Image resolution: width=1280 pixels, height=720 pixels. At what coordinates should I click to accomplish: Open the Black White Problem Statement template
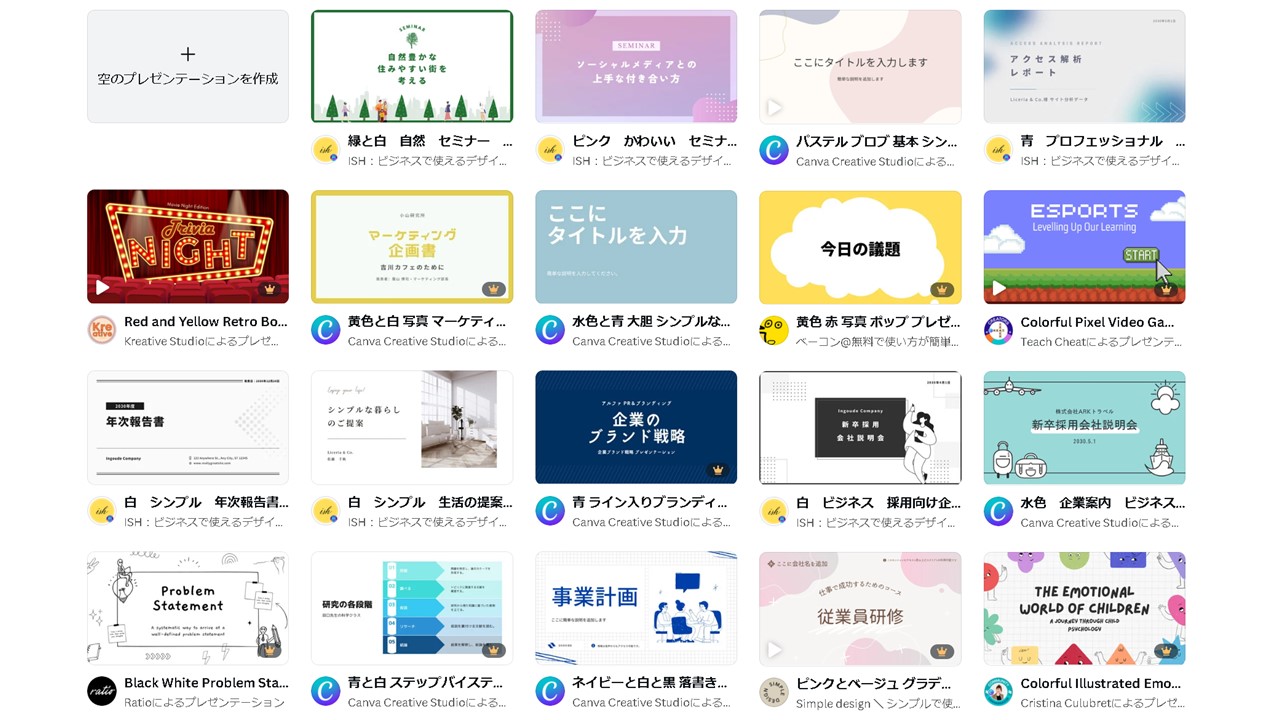(x=188, y=608)
